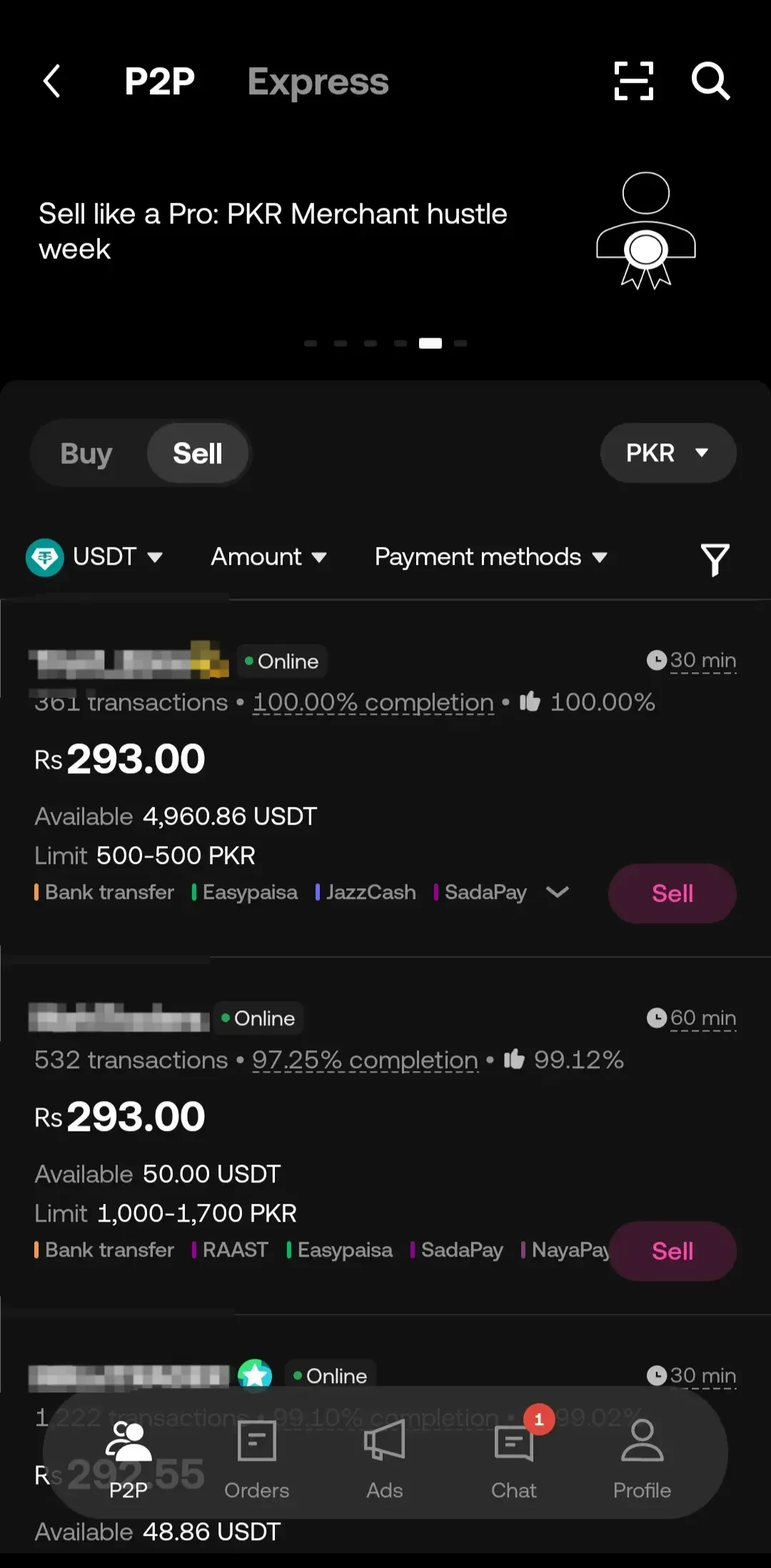Keep Sell mode selected
This screenshot has height=1568, width=771.
pyautogui.click(x=198, y=453)
